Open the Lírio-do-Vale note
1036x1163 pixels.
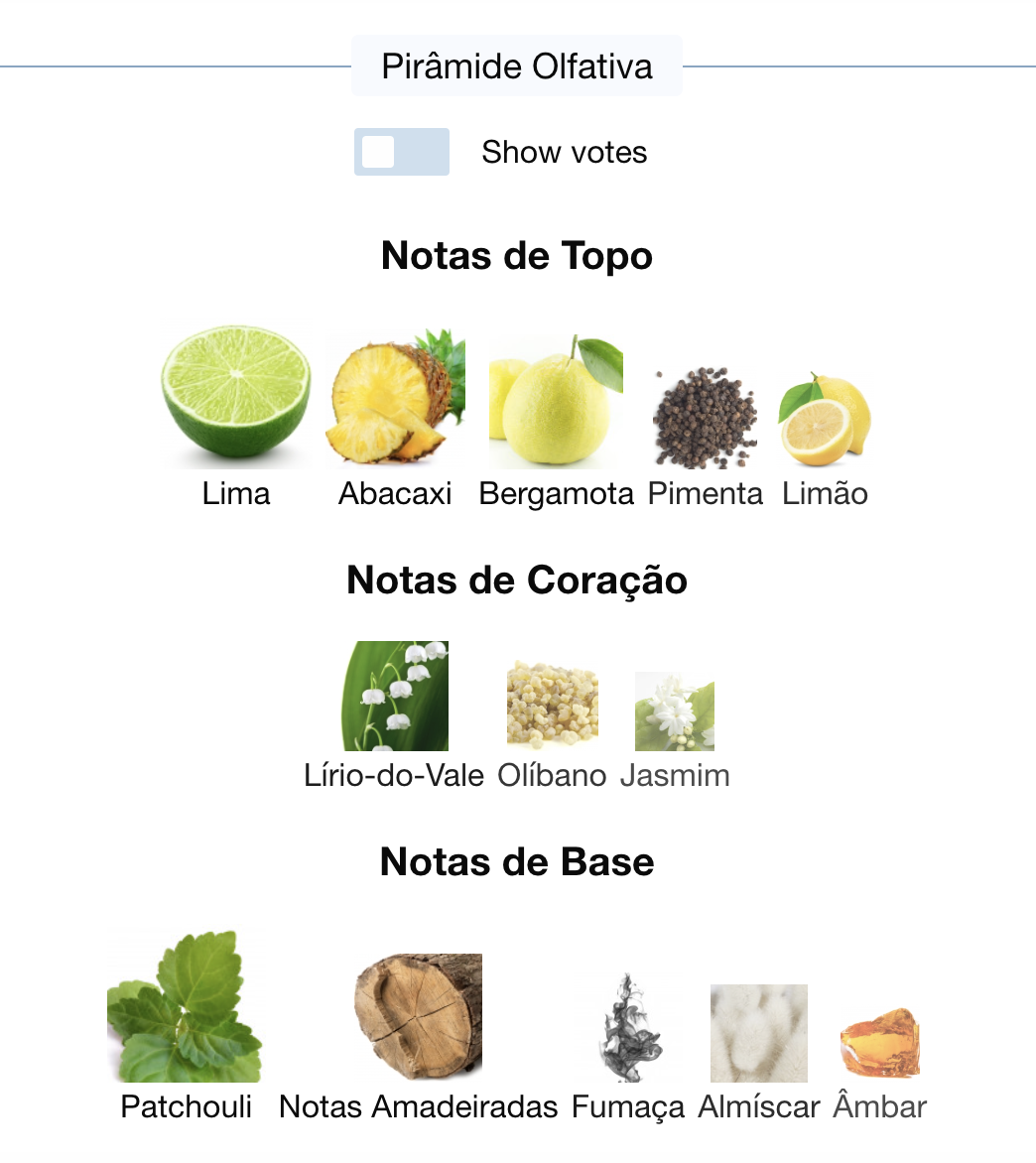click(395, 697)
